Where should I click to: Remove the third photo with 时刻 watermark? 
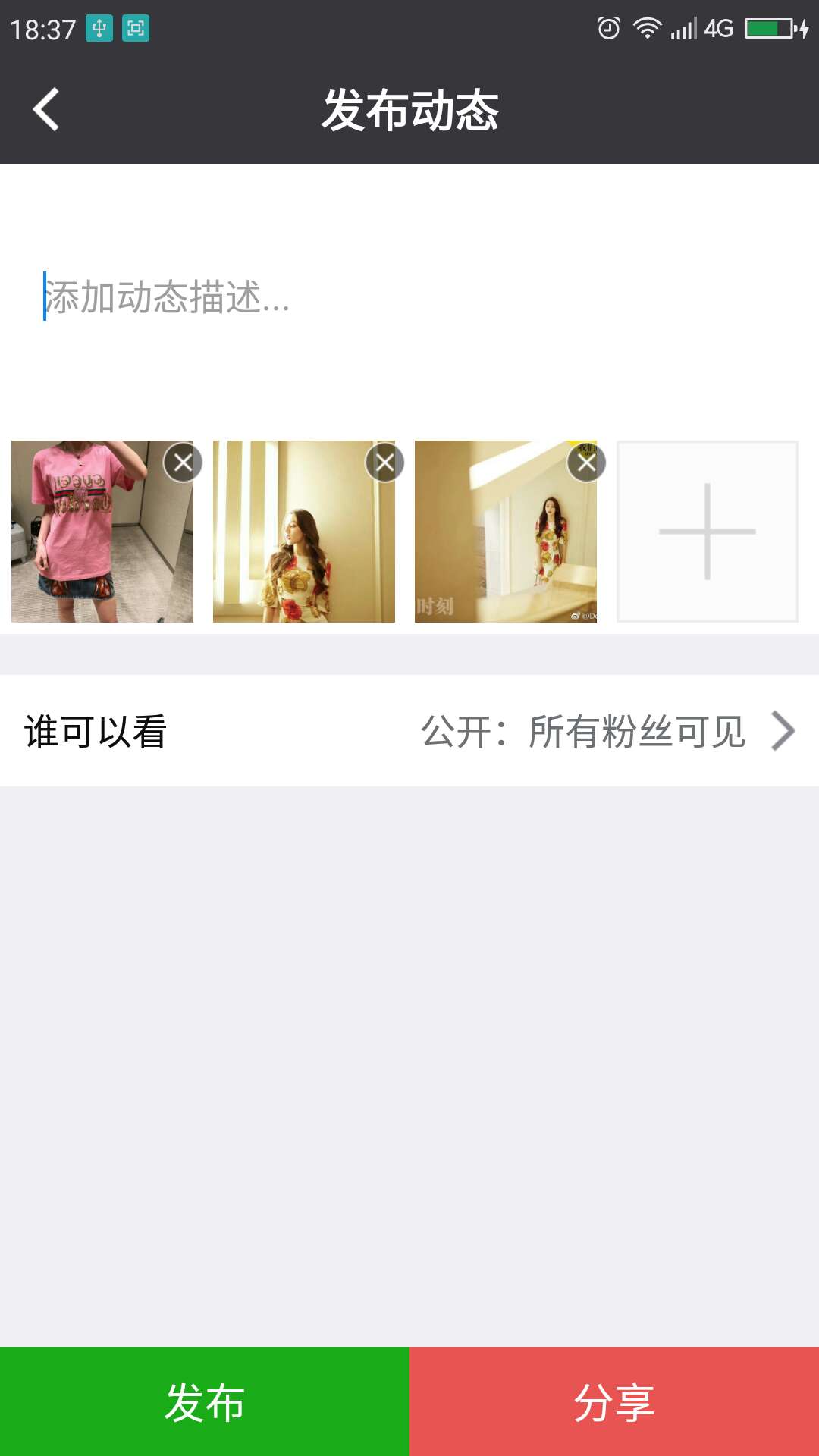click(585, 463)
